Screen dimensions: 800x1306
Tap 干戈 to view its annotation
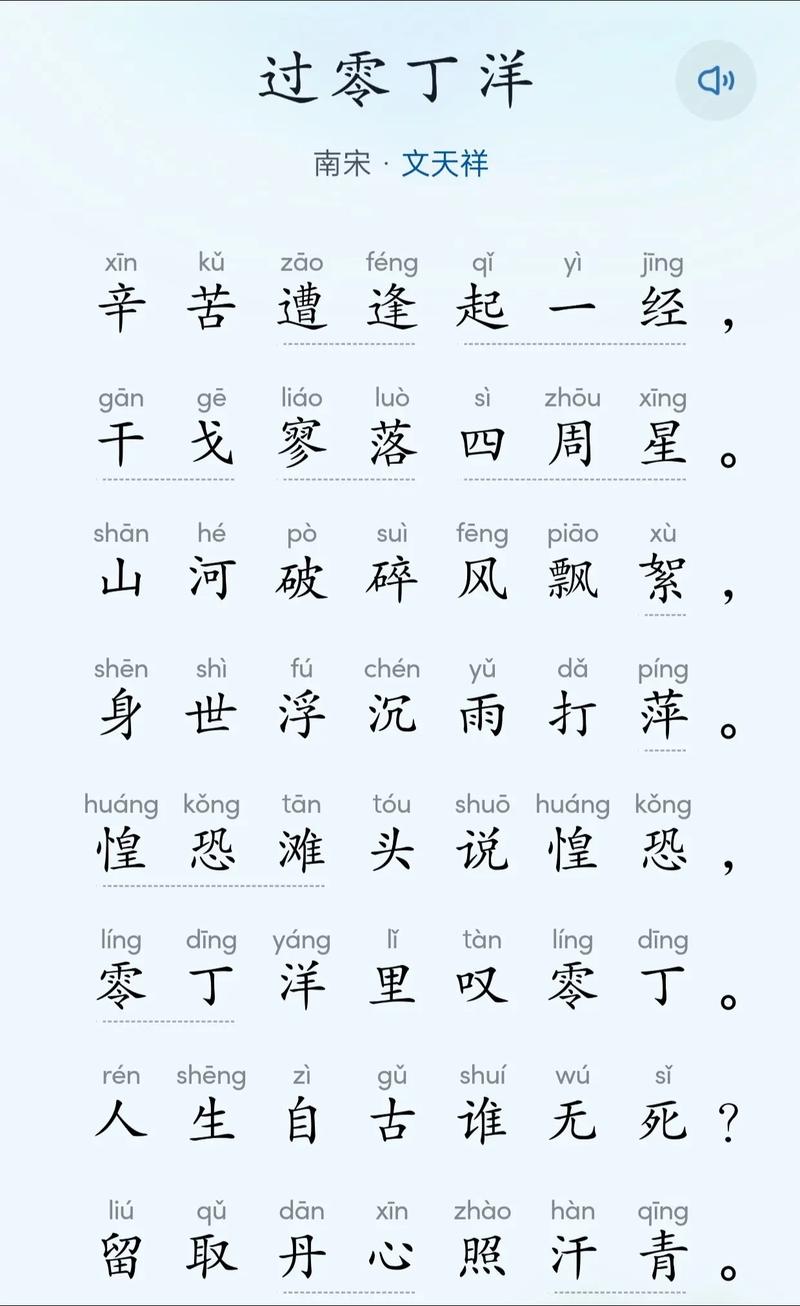click(167, 443)
